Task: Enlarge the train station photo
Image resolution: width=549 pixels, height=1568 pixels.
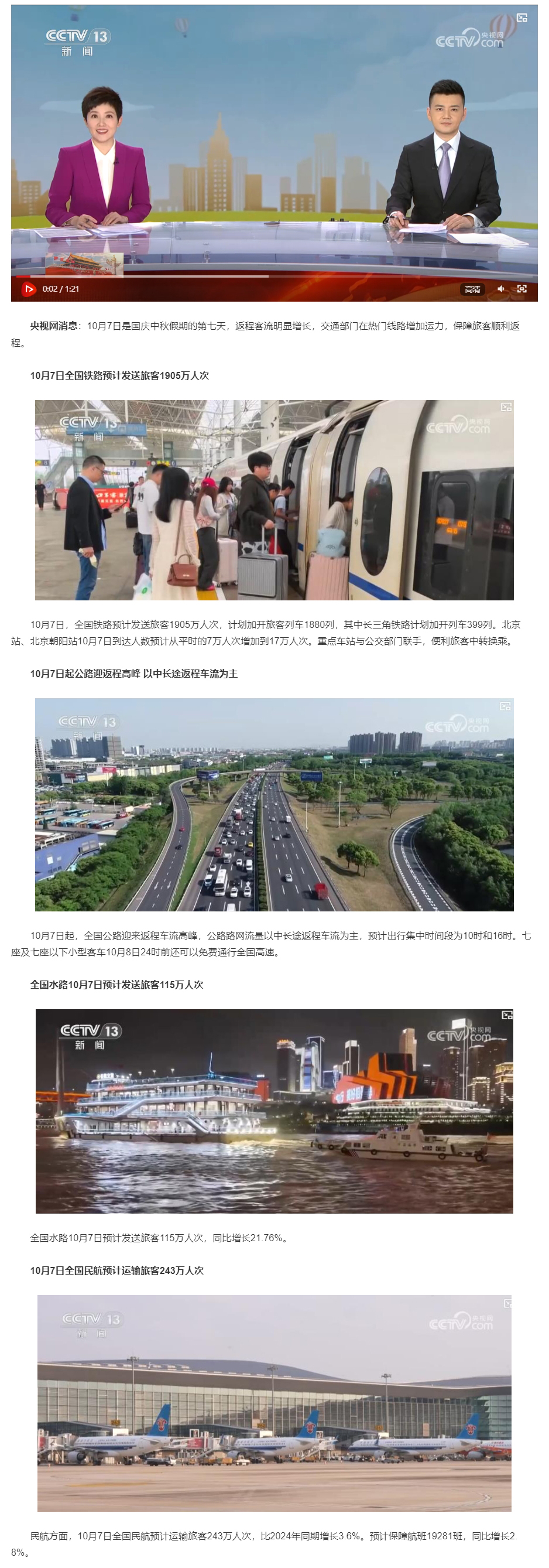Action: tap(506, 406)
